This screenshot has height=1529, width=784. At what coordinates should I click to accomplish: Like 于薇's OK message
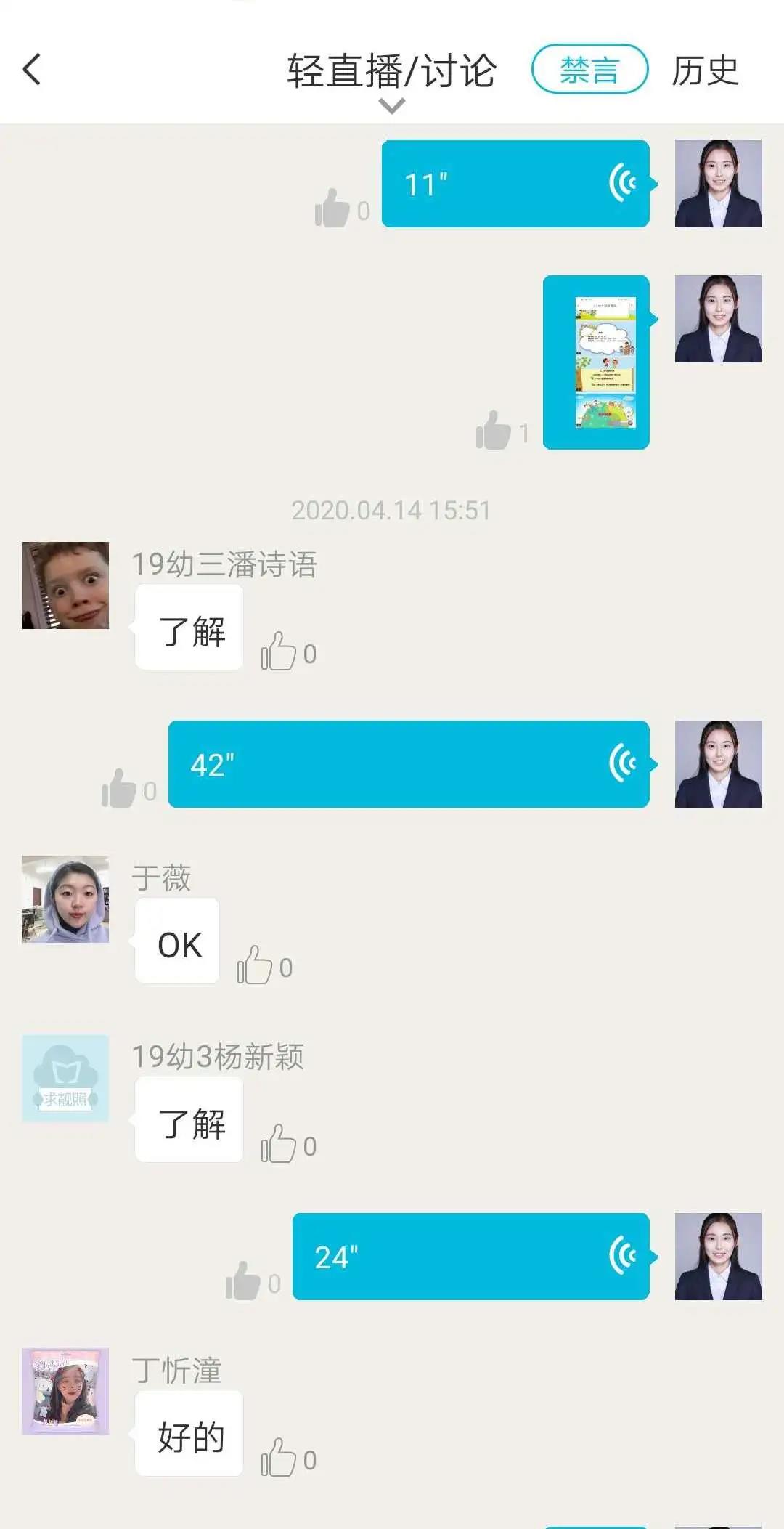point(255,965)
